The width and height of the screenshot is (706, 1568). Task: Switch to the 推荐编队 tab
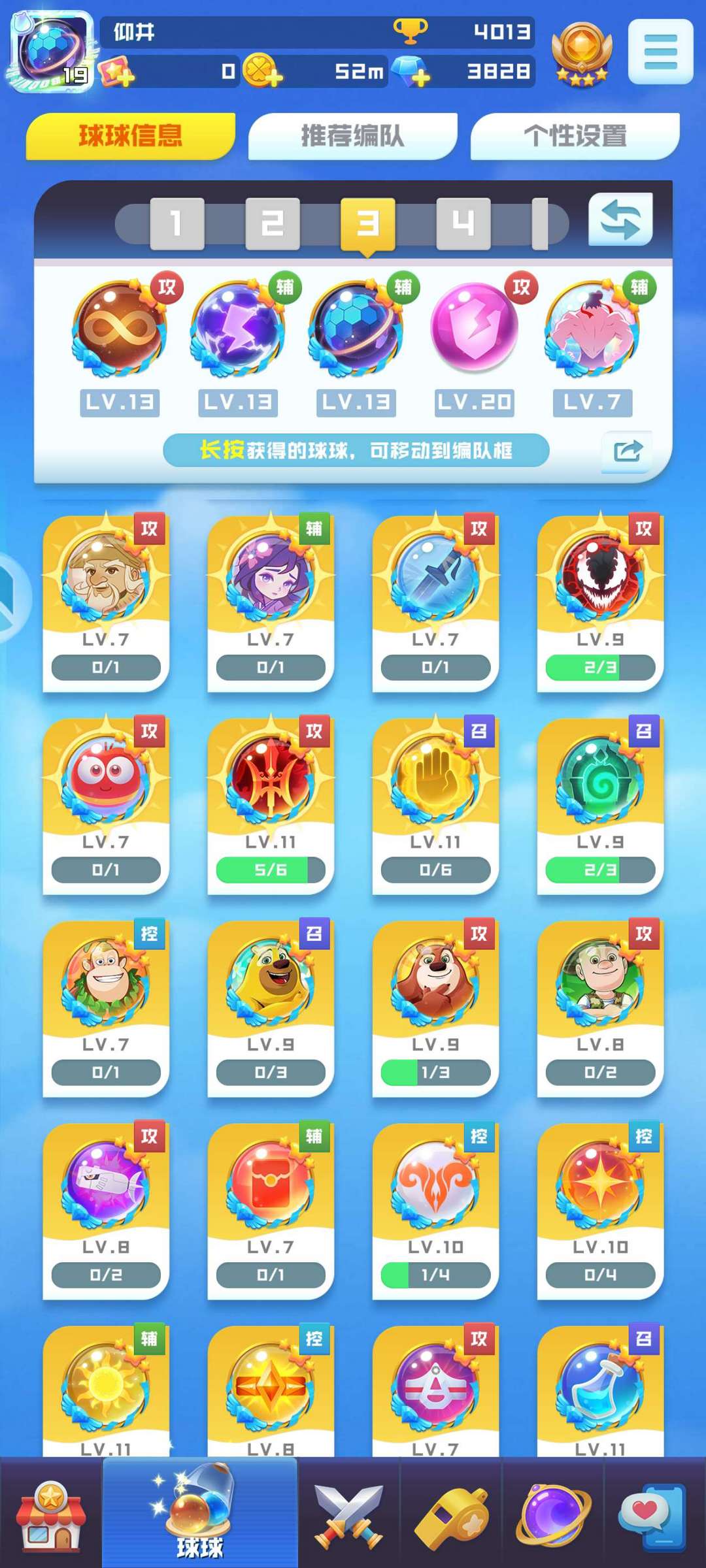[352, 136]
